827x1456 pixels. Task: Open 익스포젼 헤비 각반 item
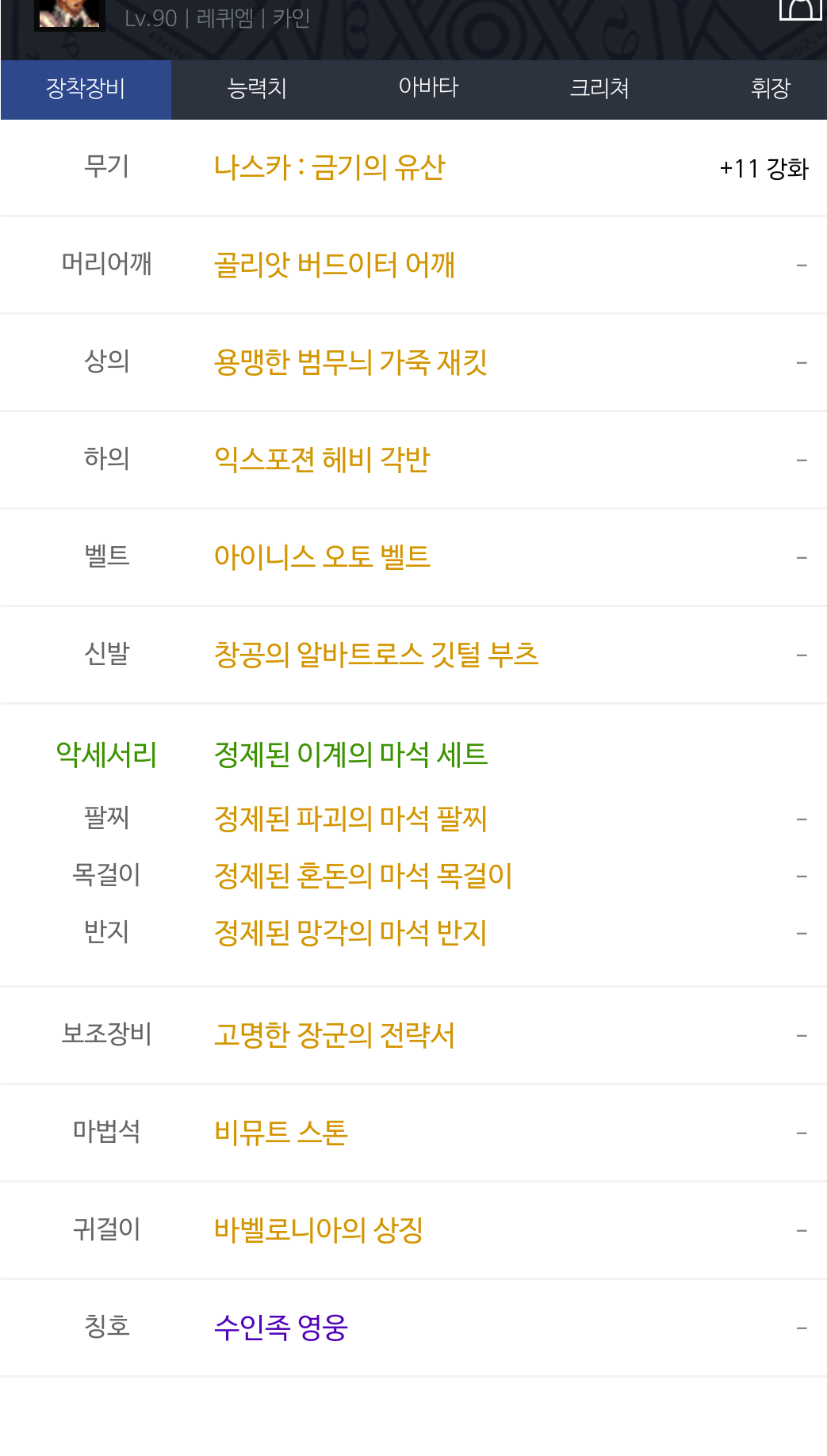[322, 460]
